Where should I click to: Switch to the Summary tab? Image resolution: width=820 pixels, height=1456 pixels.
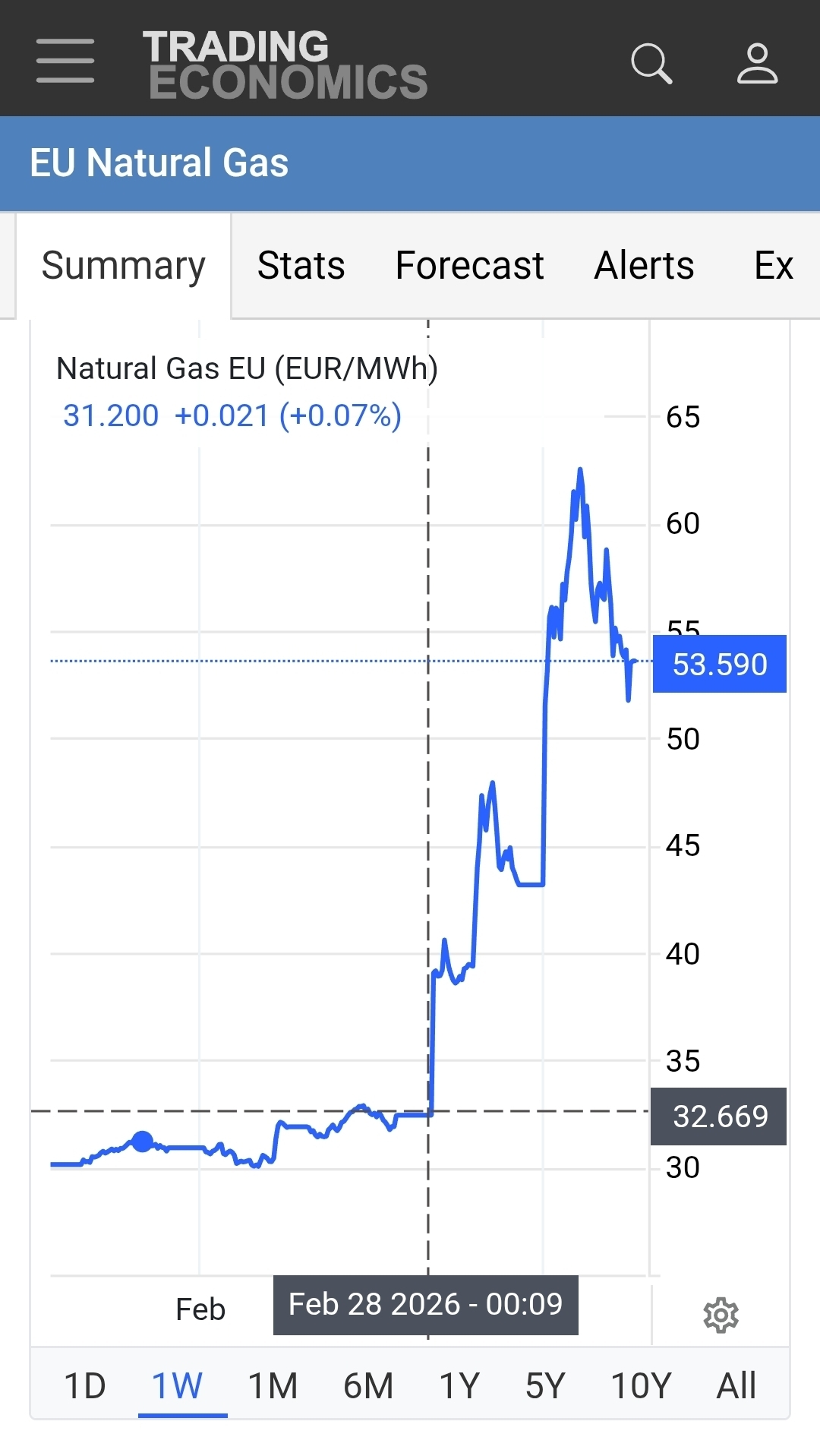[x=124, y=266]
